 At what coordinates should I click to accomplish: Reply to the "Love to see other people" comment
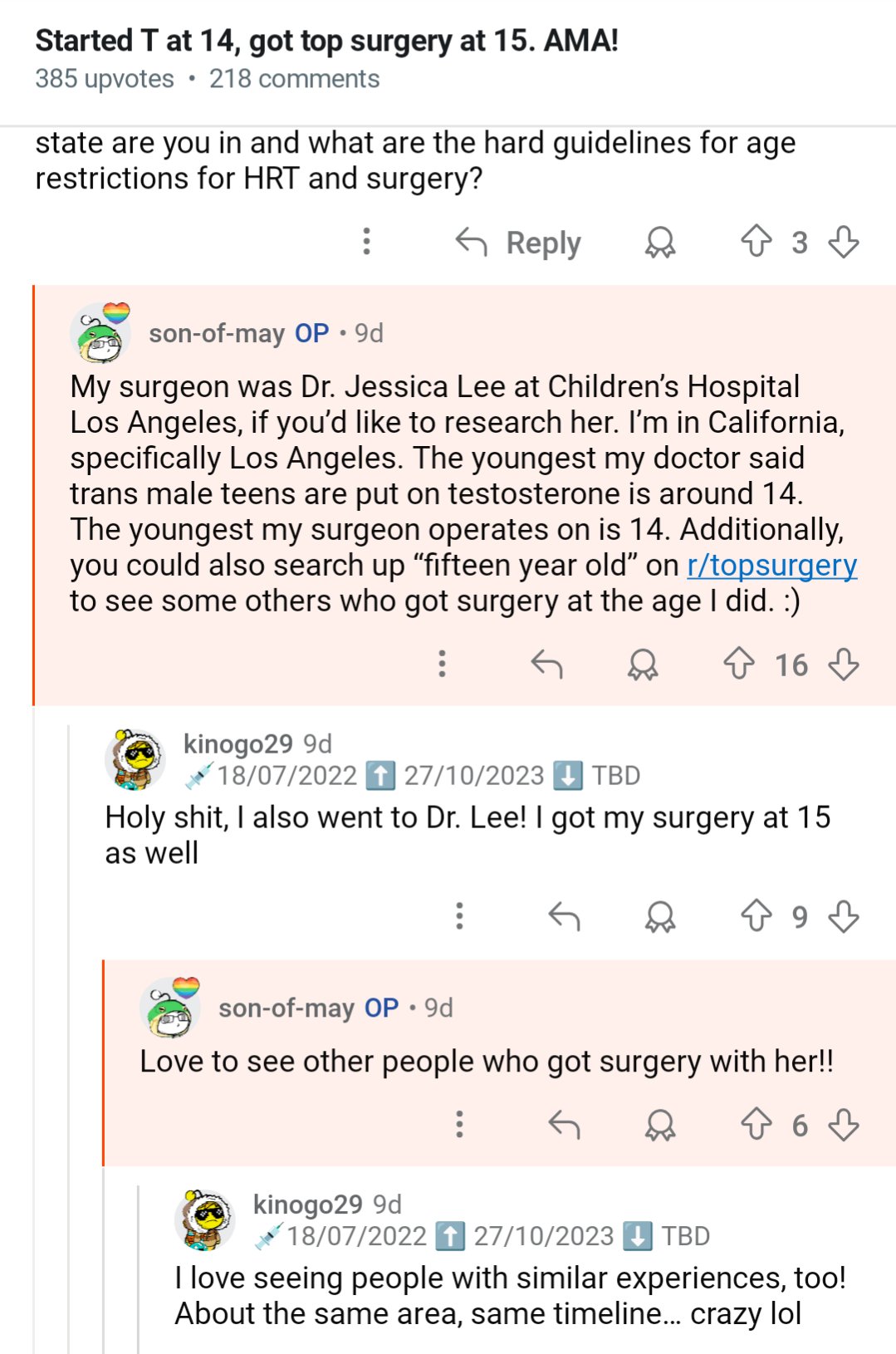(x=564, y=1125)
